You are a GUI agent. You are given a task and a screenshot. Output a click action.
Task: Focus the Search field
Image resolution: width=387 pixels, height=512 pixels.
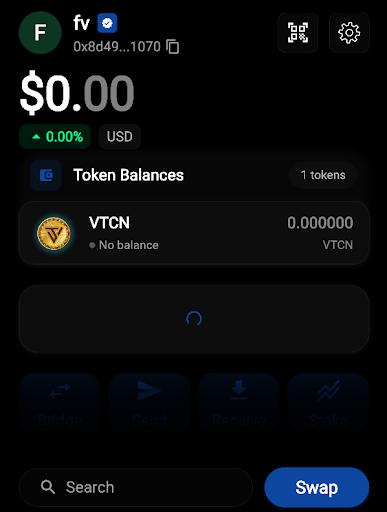[136, 487]
